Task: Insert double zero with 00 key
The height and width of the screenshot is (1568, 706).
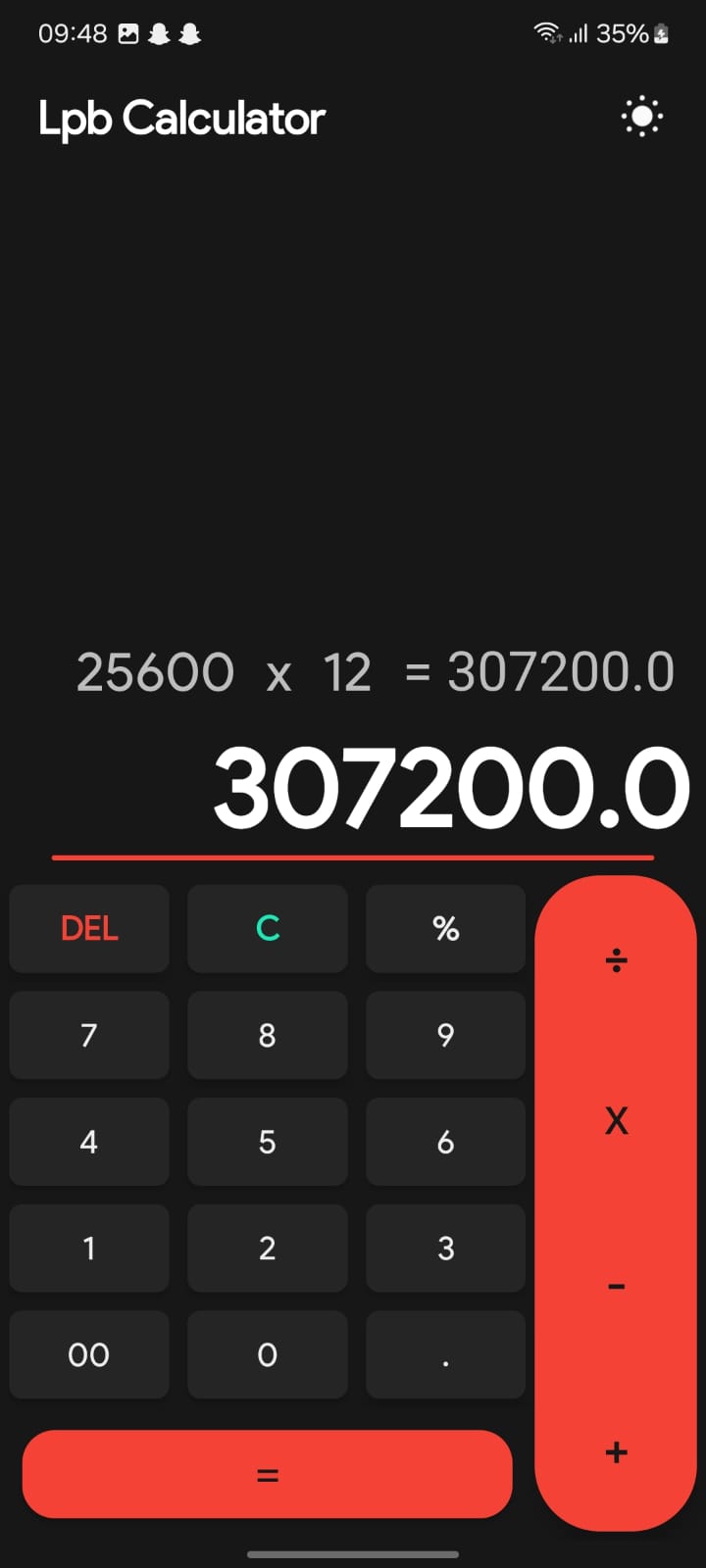Action: [x=89, y=1355]
